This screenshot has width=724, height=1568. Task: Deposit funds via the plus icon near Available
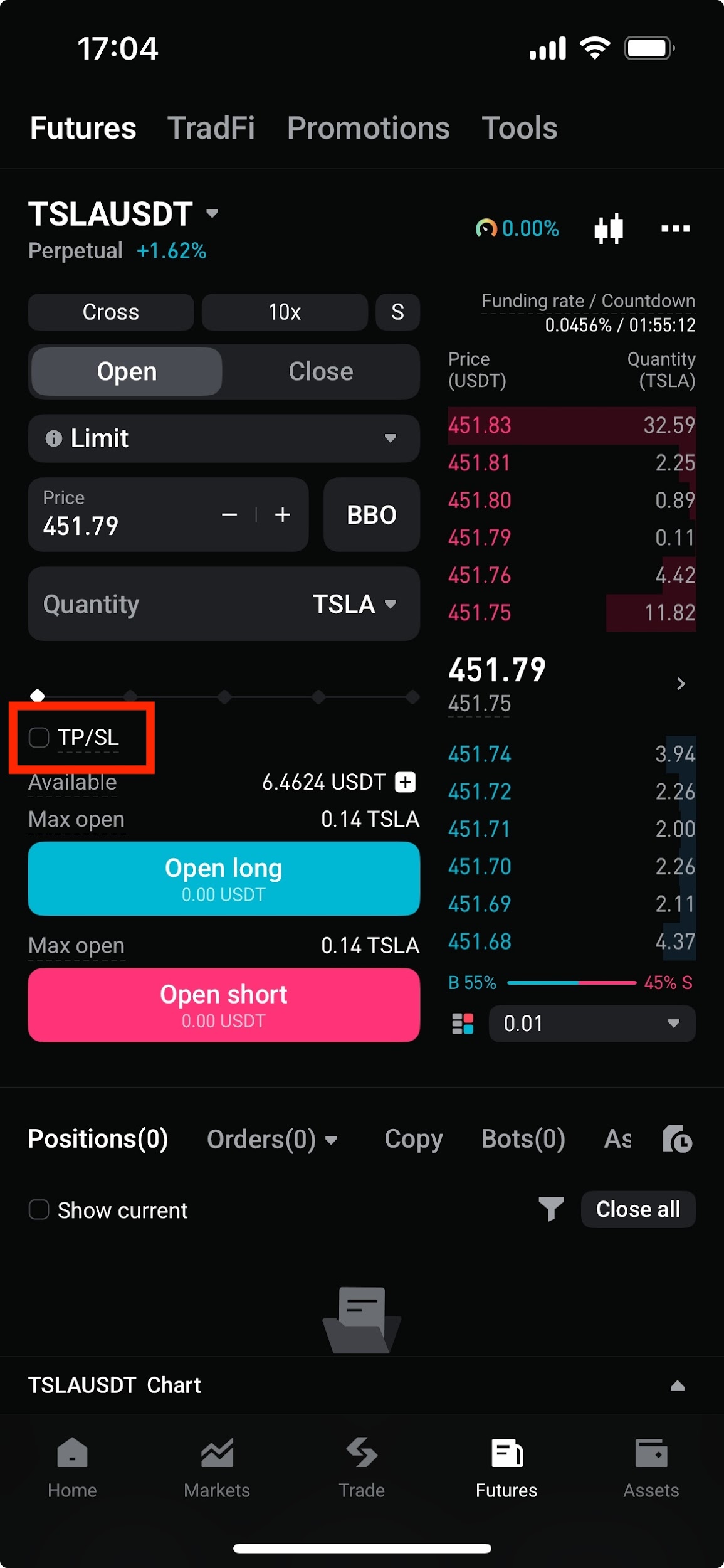click(x=406, y=782)
